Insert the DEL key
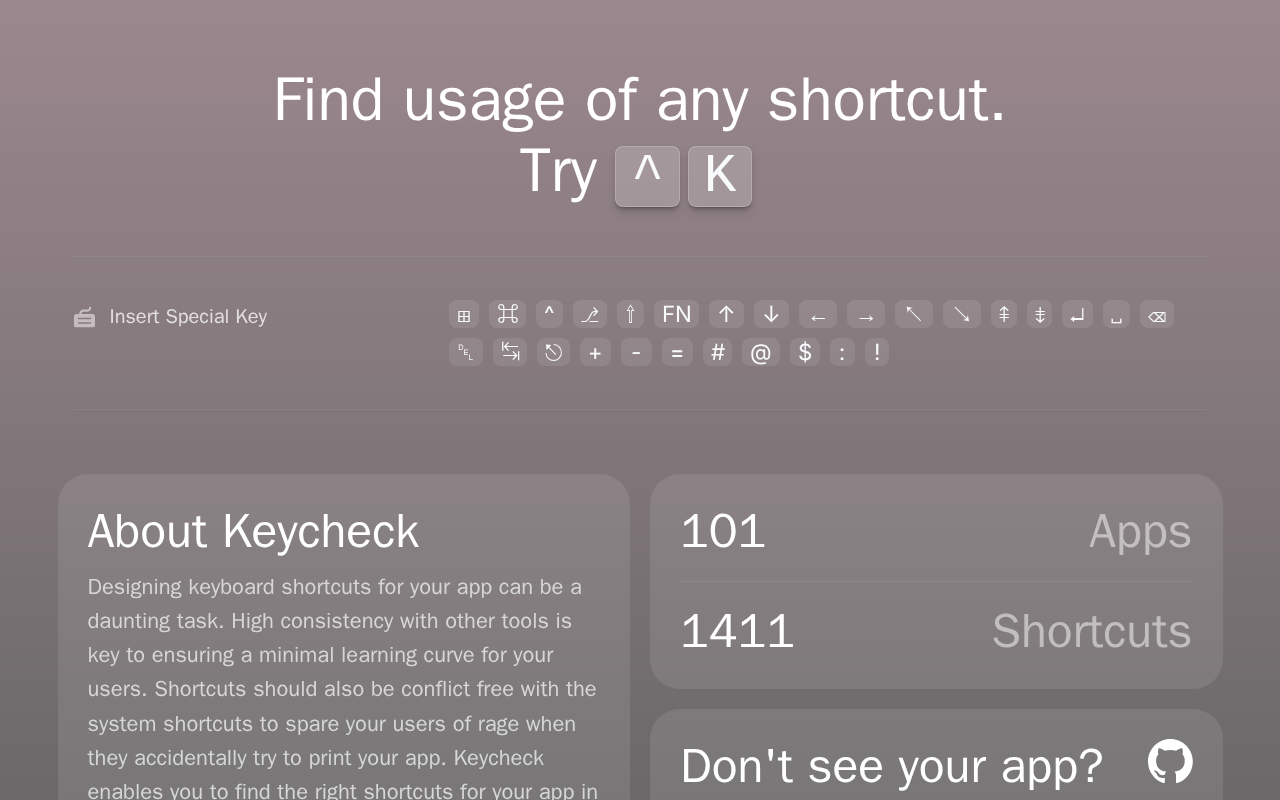 466,352
